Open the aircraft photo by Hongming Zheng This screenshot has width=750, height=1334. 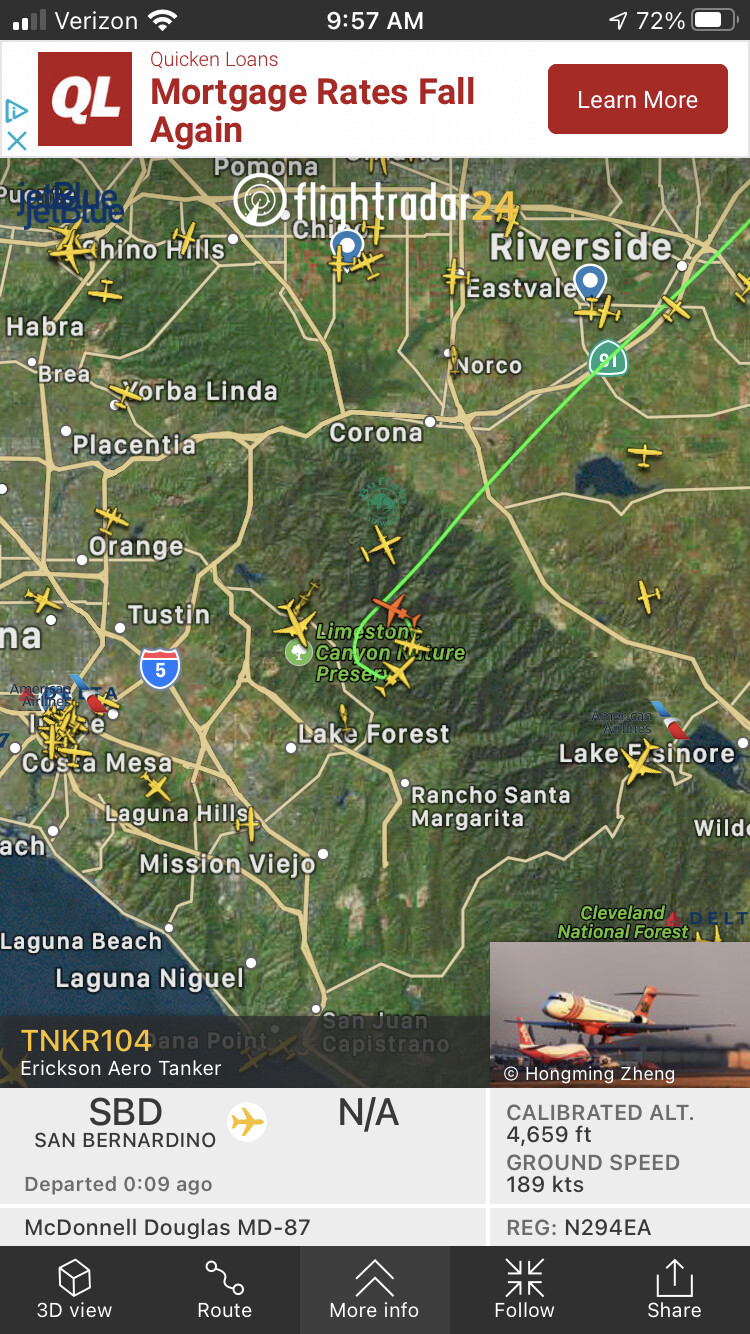pyautogui.click(x=619, y=1013)
